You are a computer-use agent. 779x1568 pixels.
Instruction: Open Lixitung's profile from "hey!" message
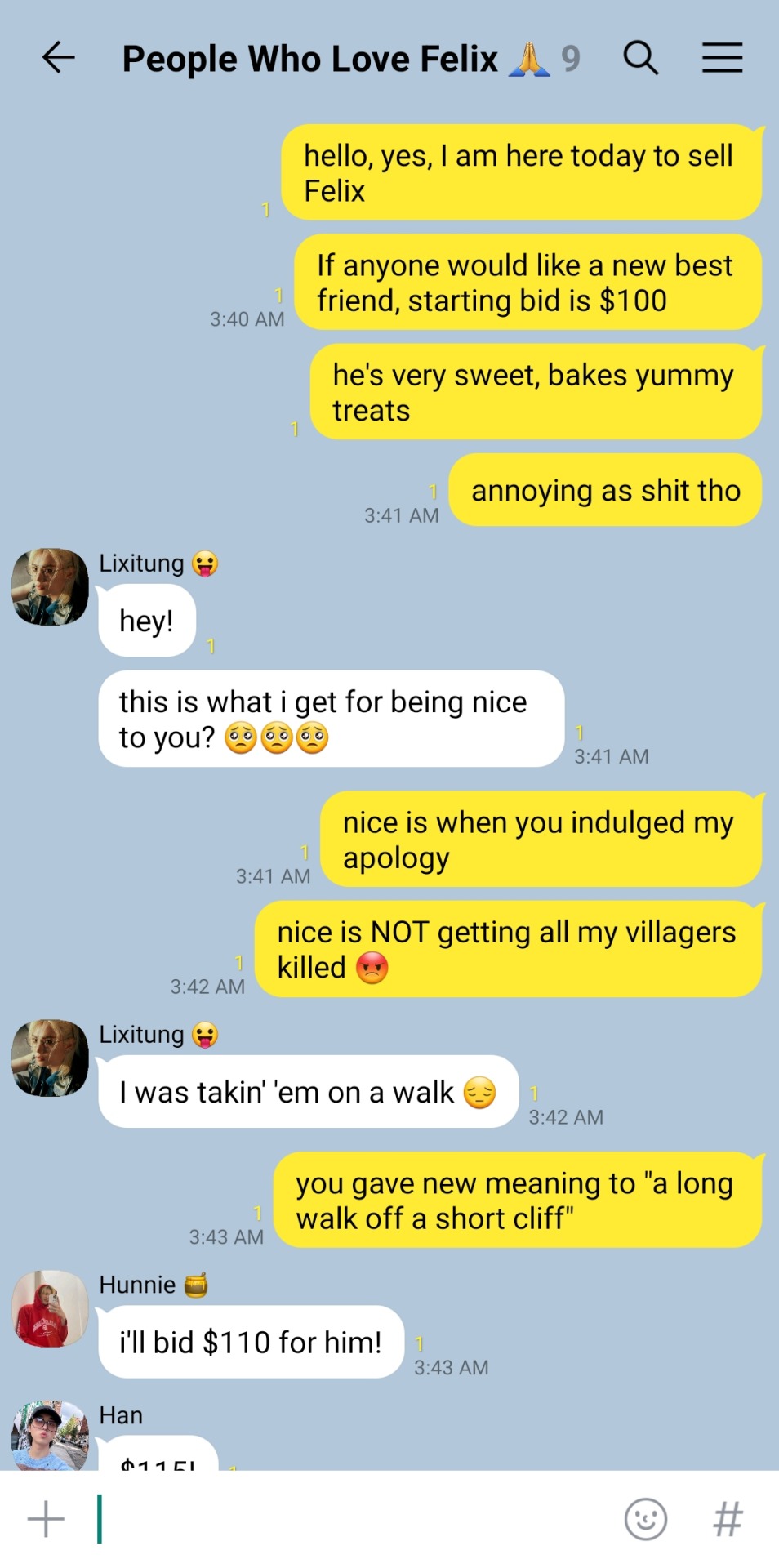[x=50, y=586]
